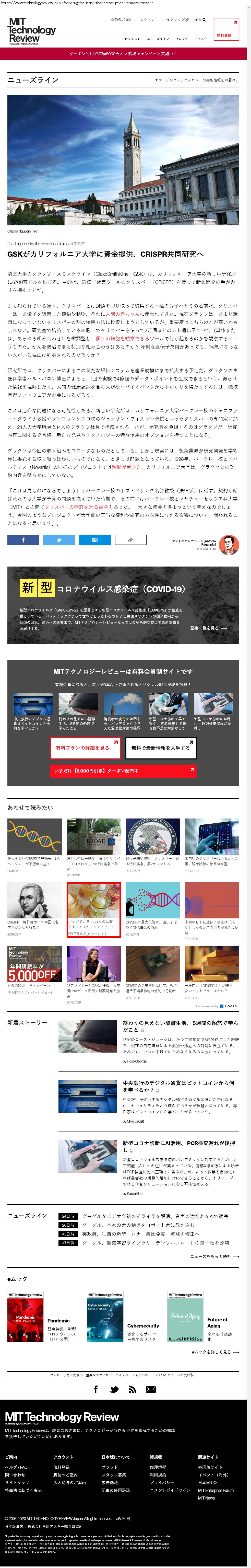251x1568 pixels.
Task: Open 記事一覧を見る in COVID-19 banner
Action: pos(208,628)
